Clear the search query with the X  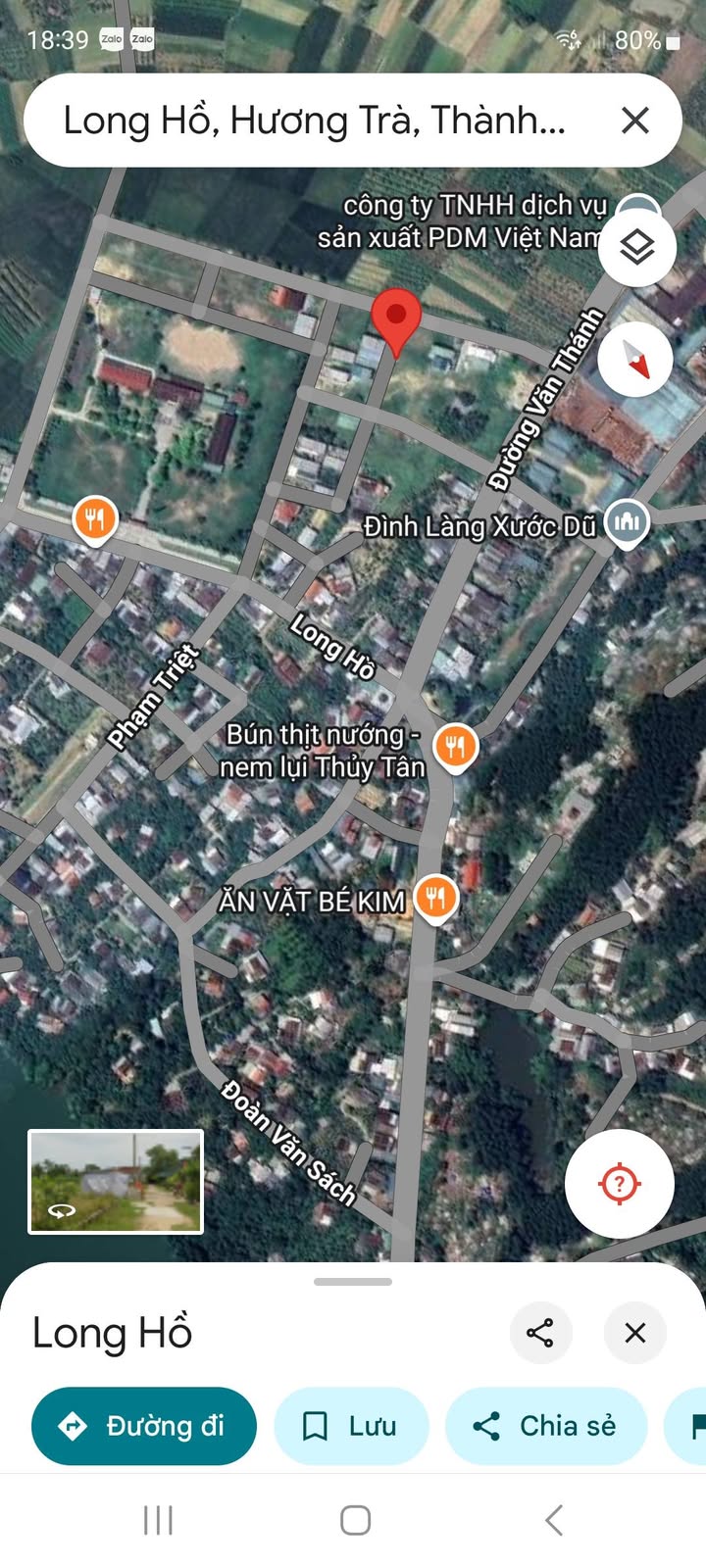pos(635,121)
